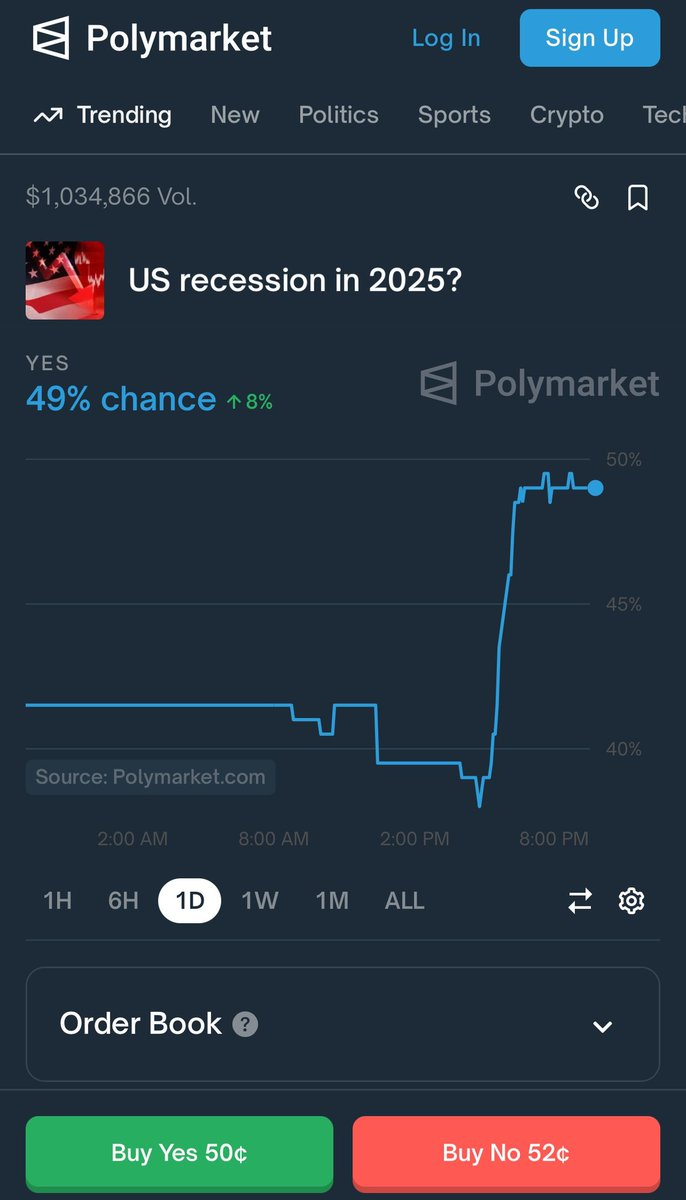
Task: Copy the market link
Action: click(x=587, y=198)
